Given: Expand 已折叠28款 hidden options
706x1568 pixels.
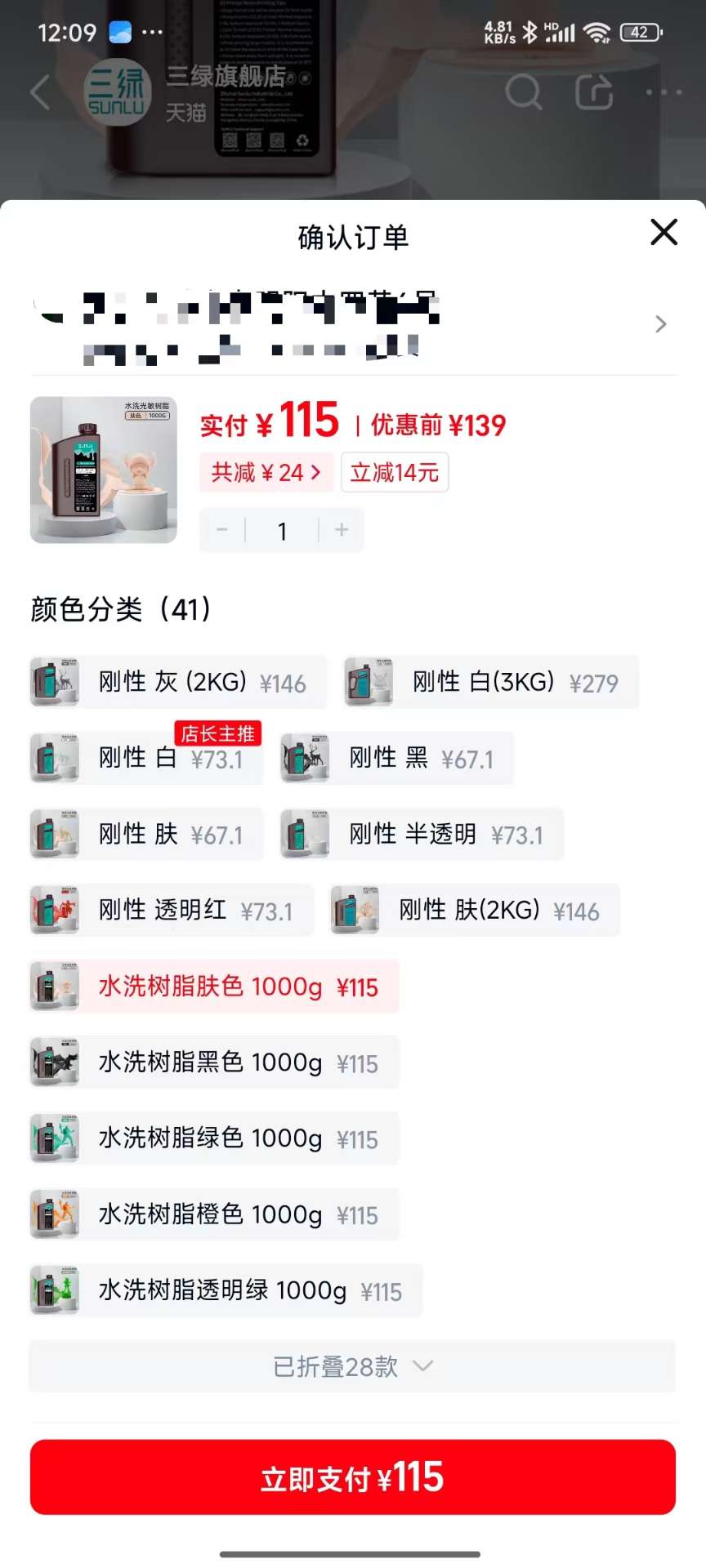Looking at the screenshot, I should pyautogui.click(x=352, y=1366).
